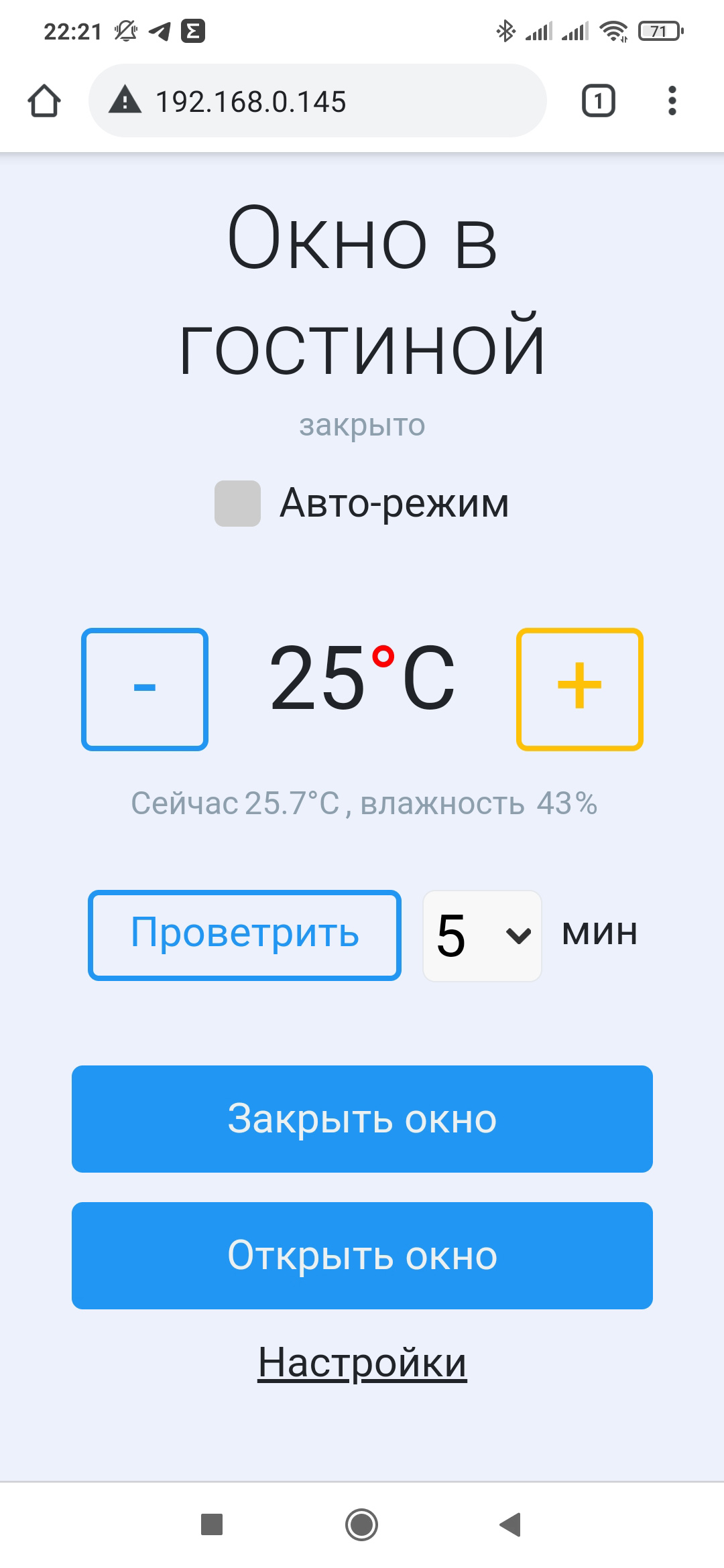Viewport: 724px width, 1568px height.
Task: Open the Настройки link
Action: point(362,1362)
